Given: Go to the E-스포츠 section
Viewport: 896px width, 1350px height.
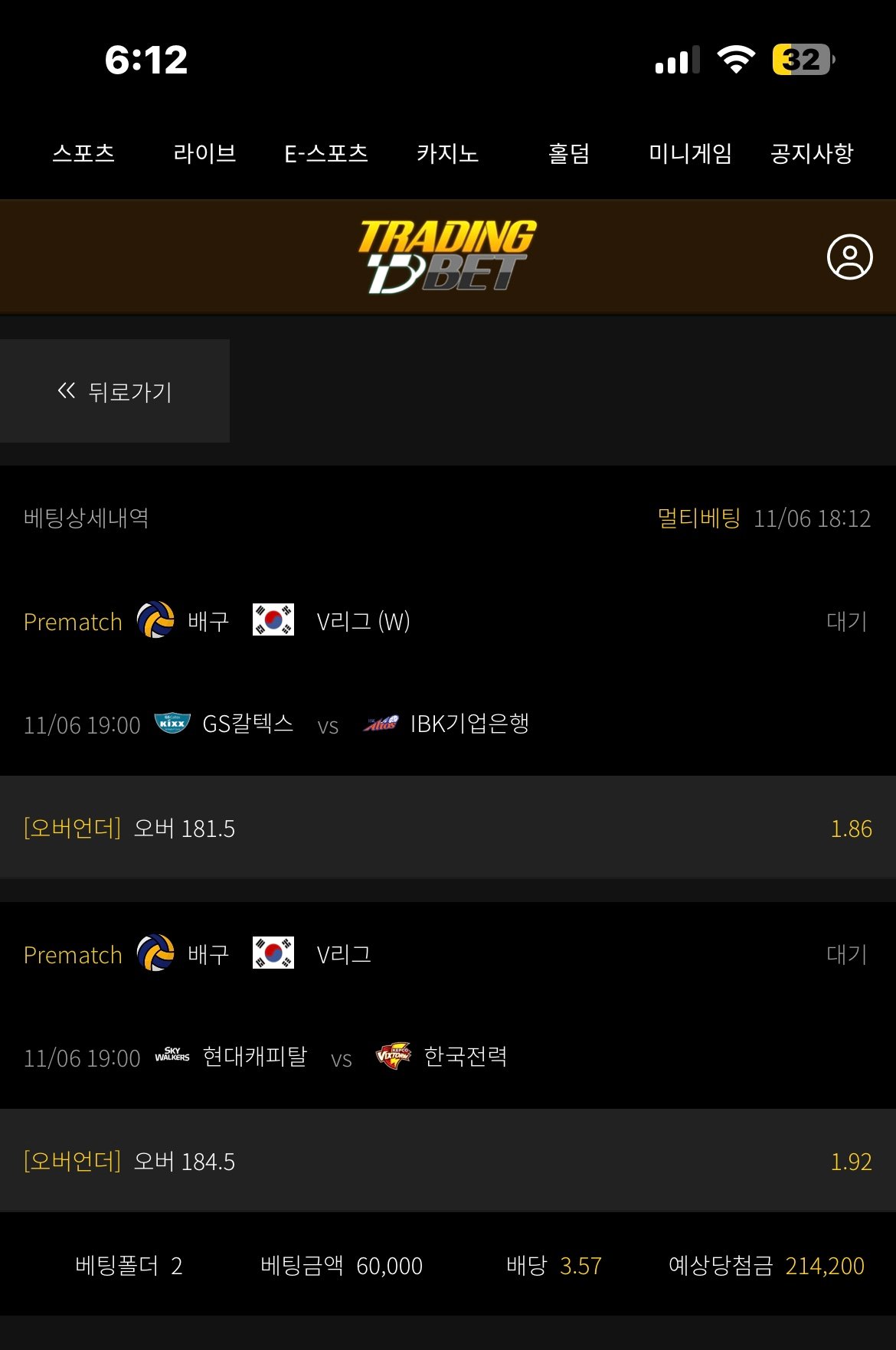Looking at the screenshot, I should pos(326,153).
